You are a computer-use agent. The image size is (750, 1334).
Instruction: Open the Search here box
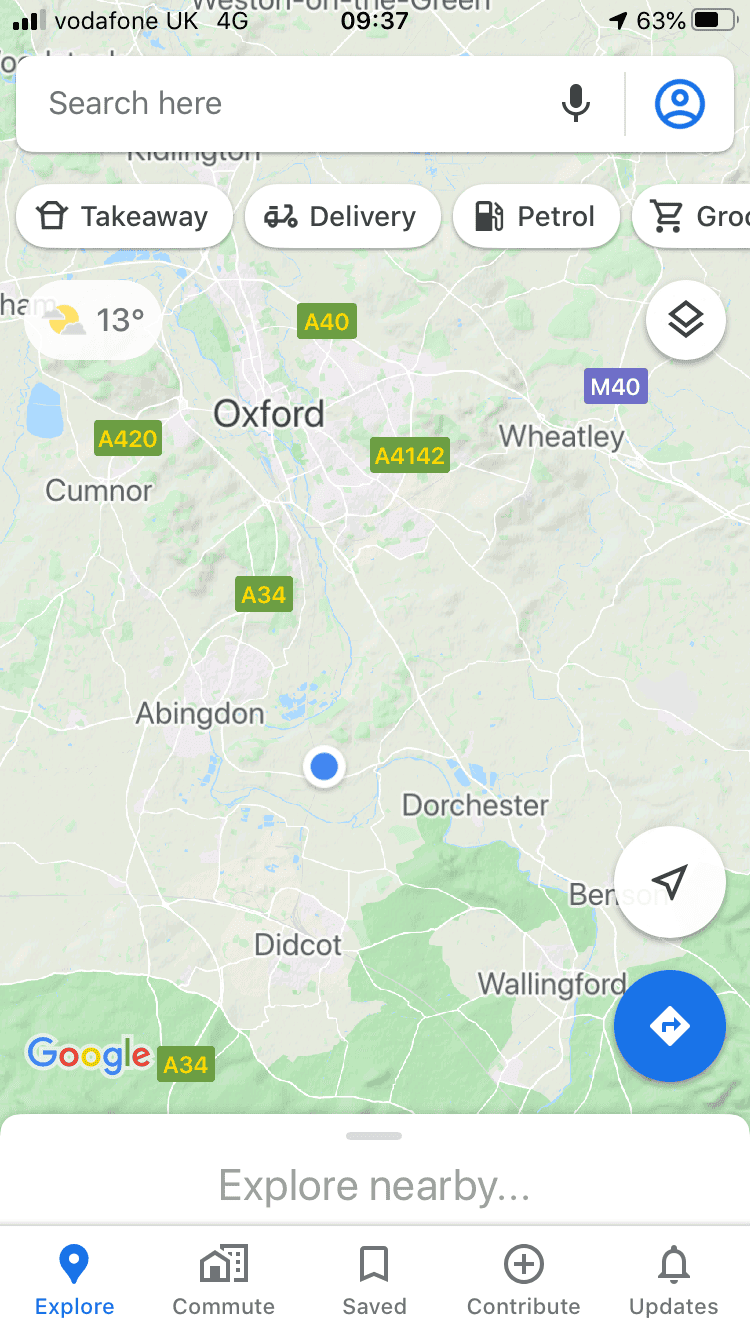(290, 104)
